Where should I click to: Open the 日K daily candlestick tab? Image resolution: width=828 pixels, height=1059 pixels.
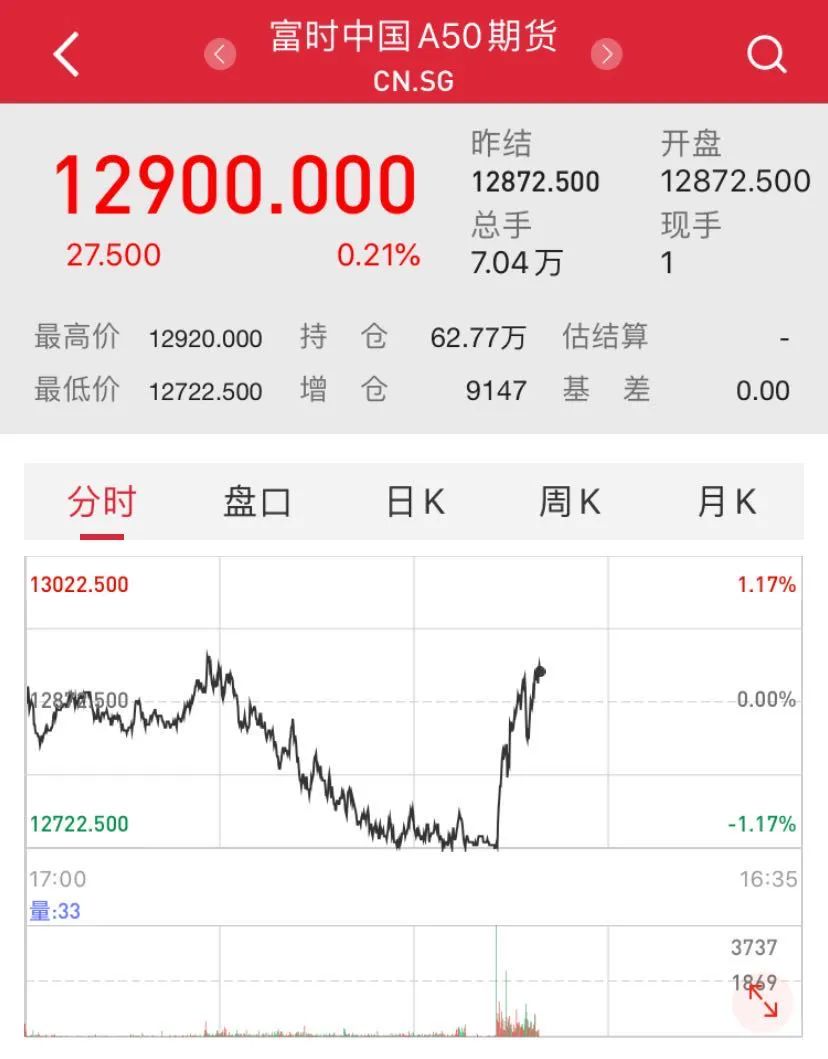click(412, 502)
